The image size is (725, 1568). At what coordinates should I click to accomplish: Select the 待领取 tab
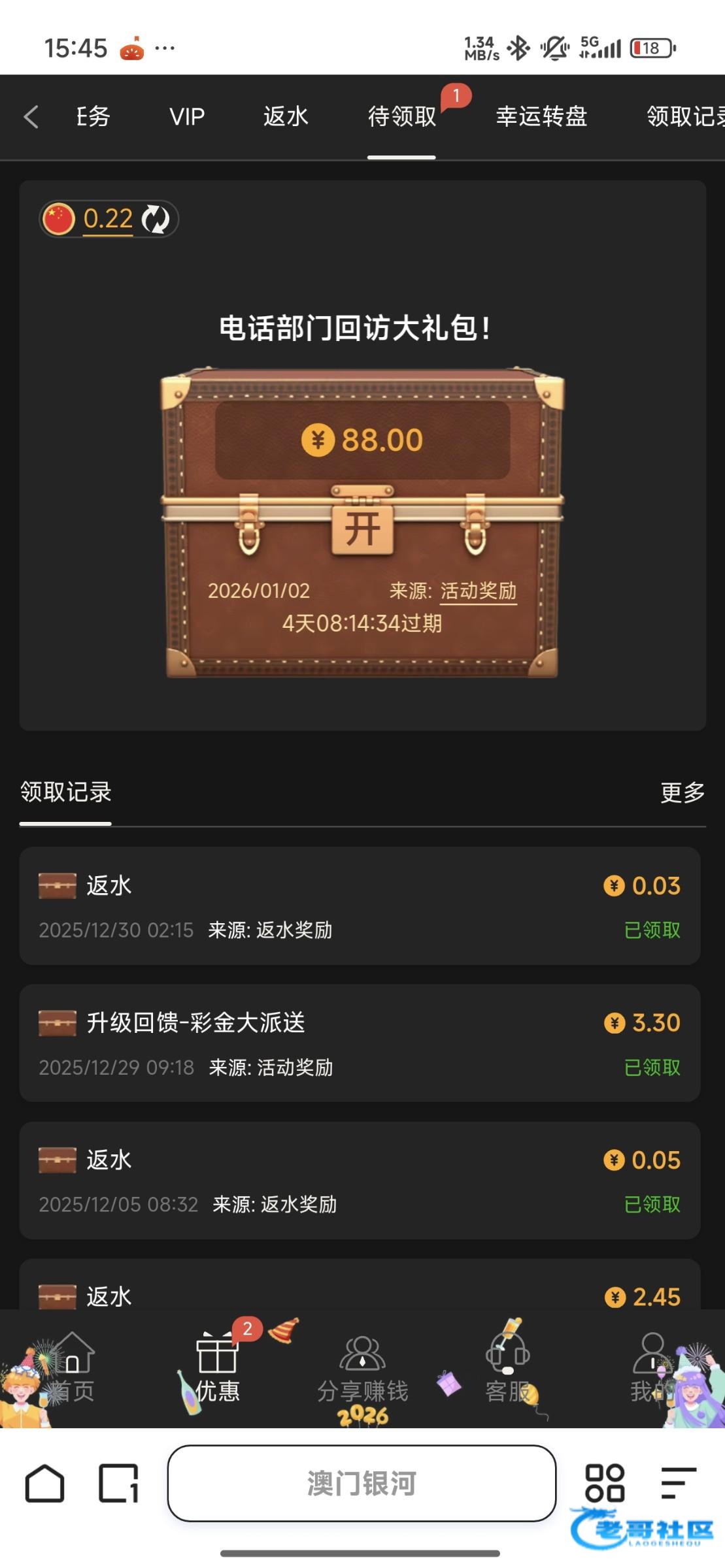pyautogui.click(x=401, y=117)
